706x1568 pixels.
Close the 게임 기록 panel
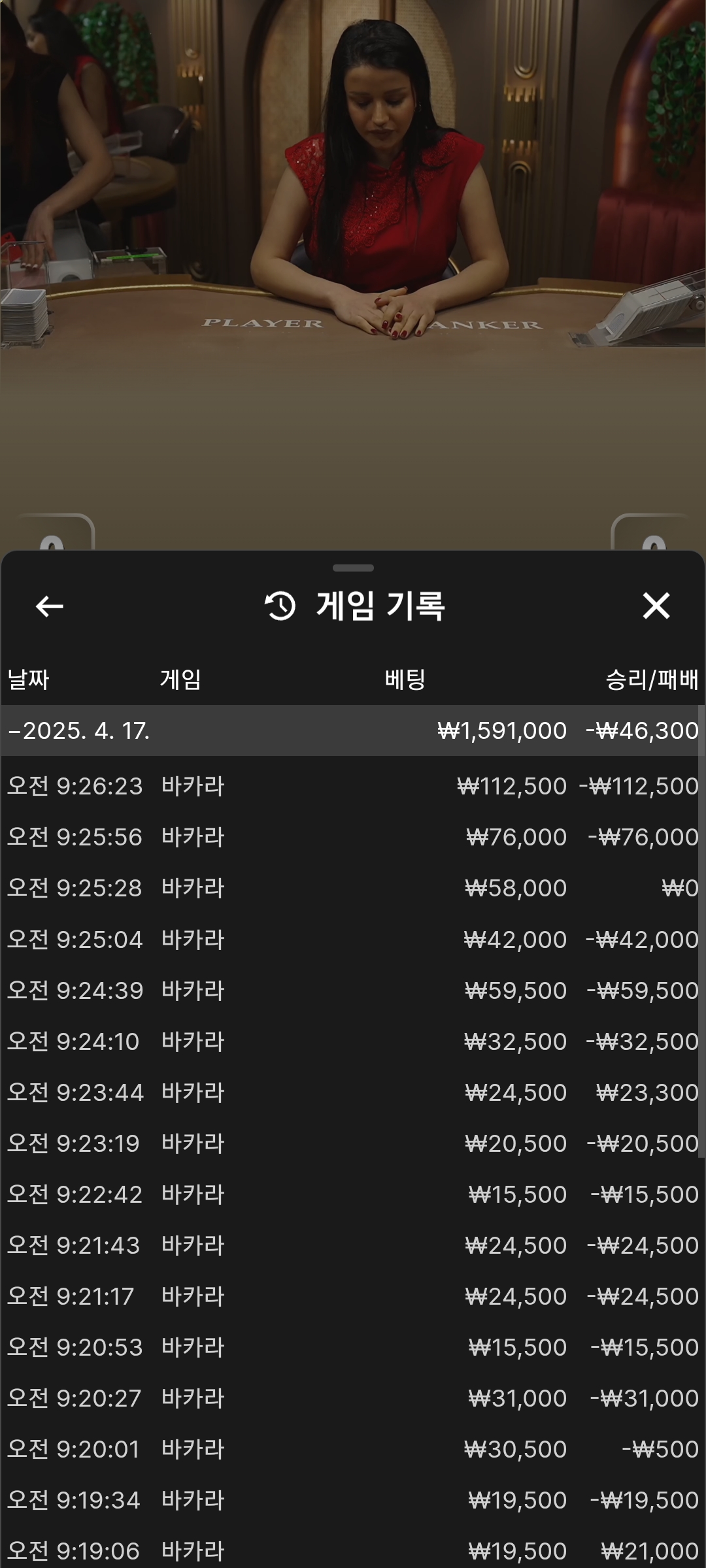pos(656,606)
